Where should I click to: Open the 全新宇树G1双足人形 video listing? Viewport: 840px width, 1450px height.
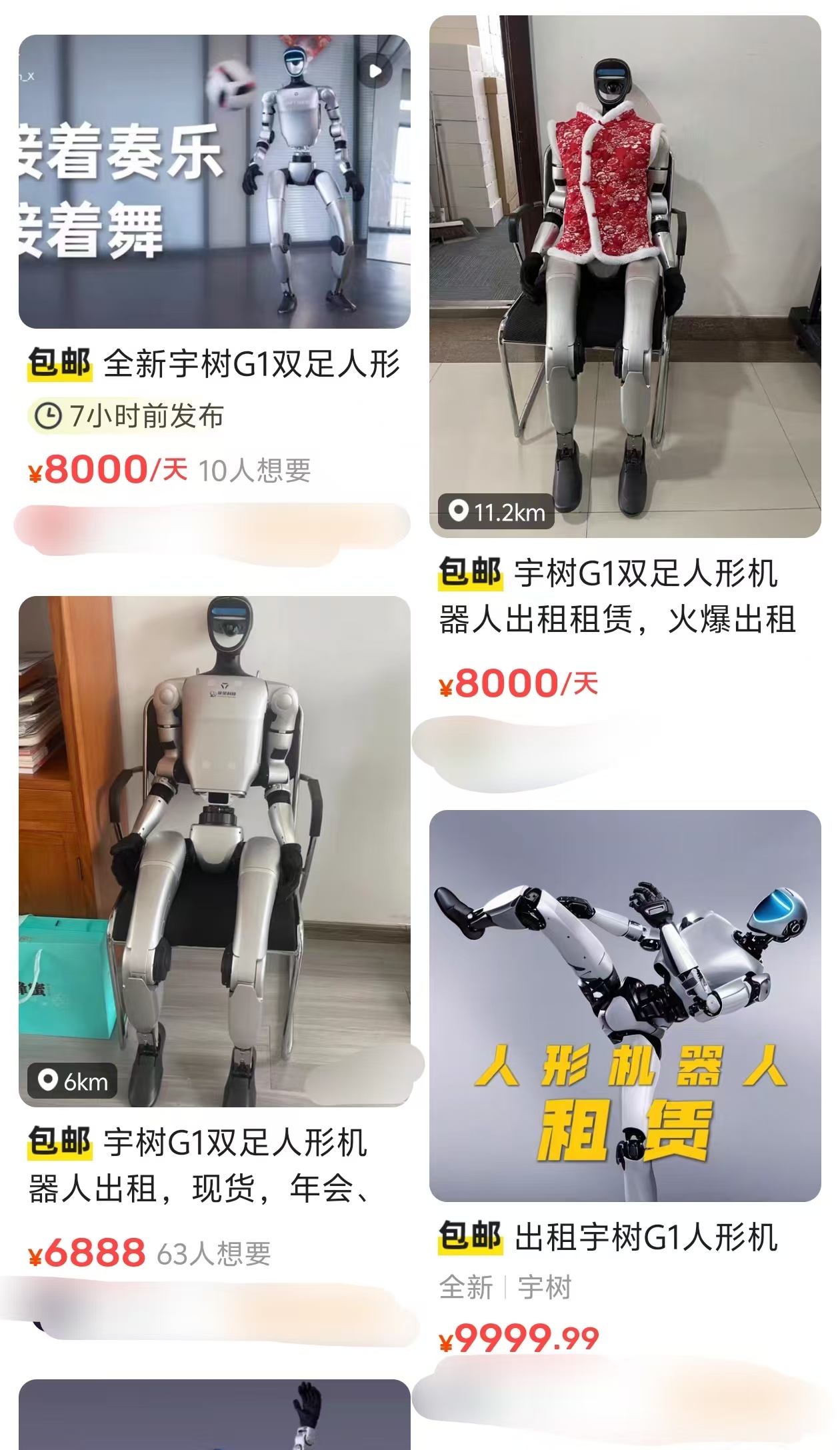(x=214, y=181)
